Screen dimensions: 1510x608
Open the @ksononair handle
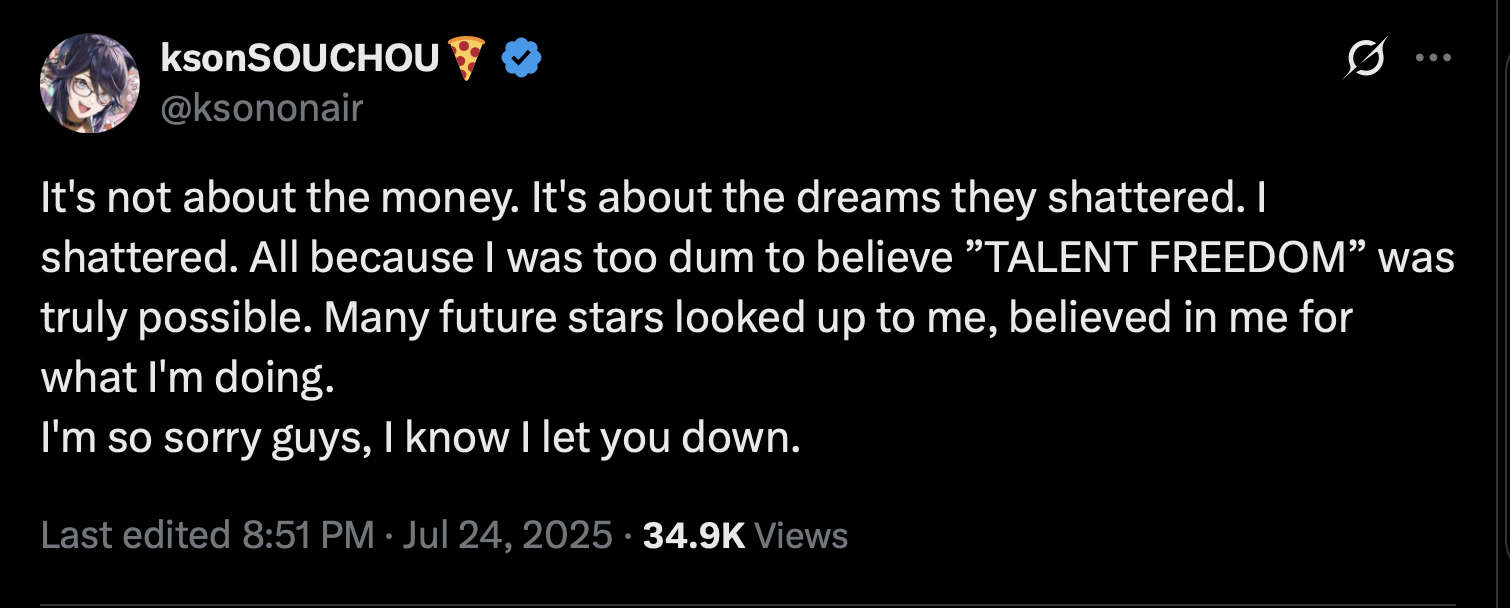coord(261,107)
